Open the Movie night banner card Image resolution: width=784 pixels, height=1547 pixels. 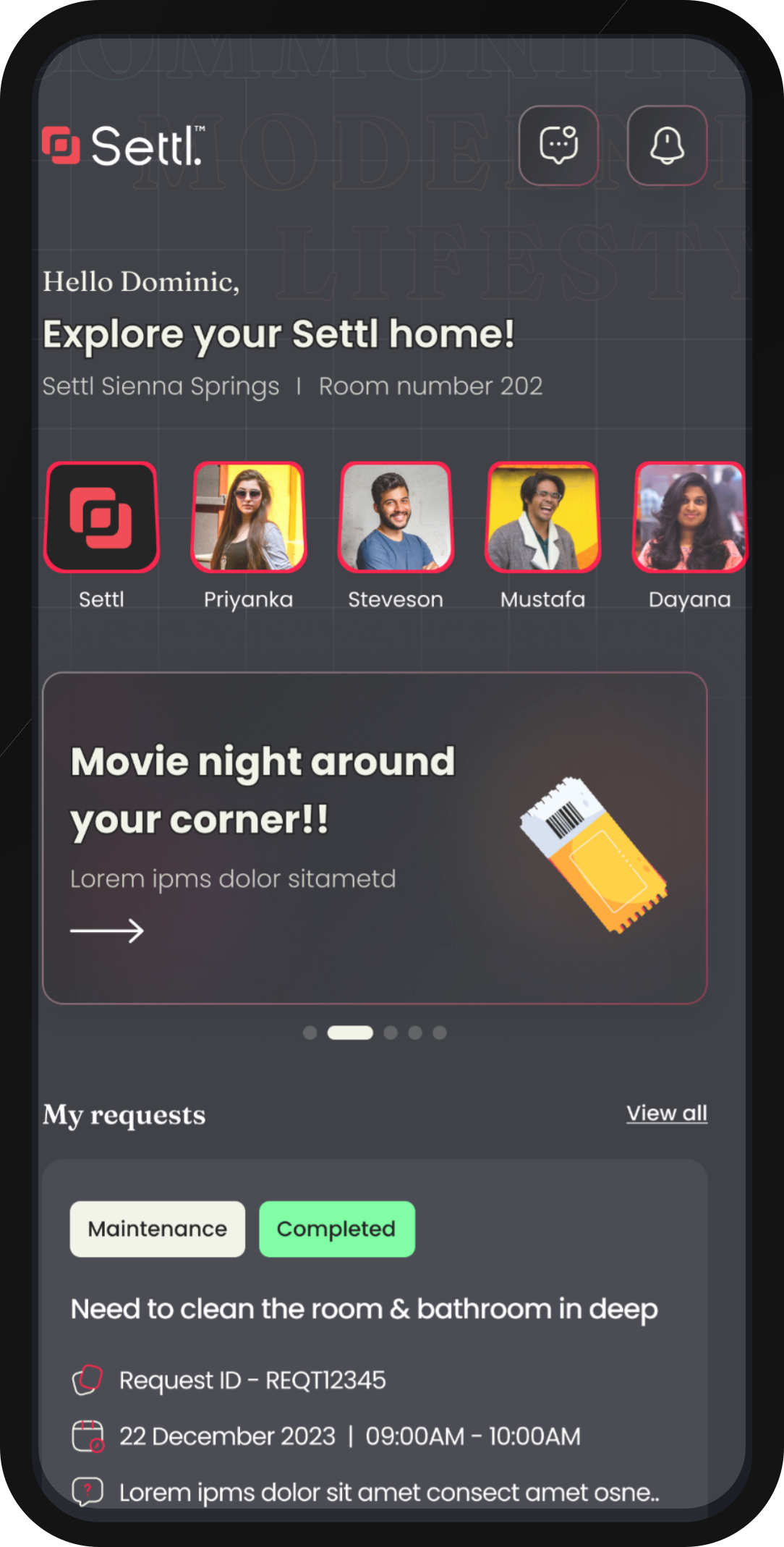375,838
